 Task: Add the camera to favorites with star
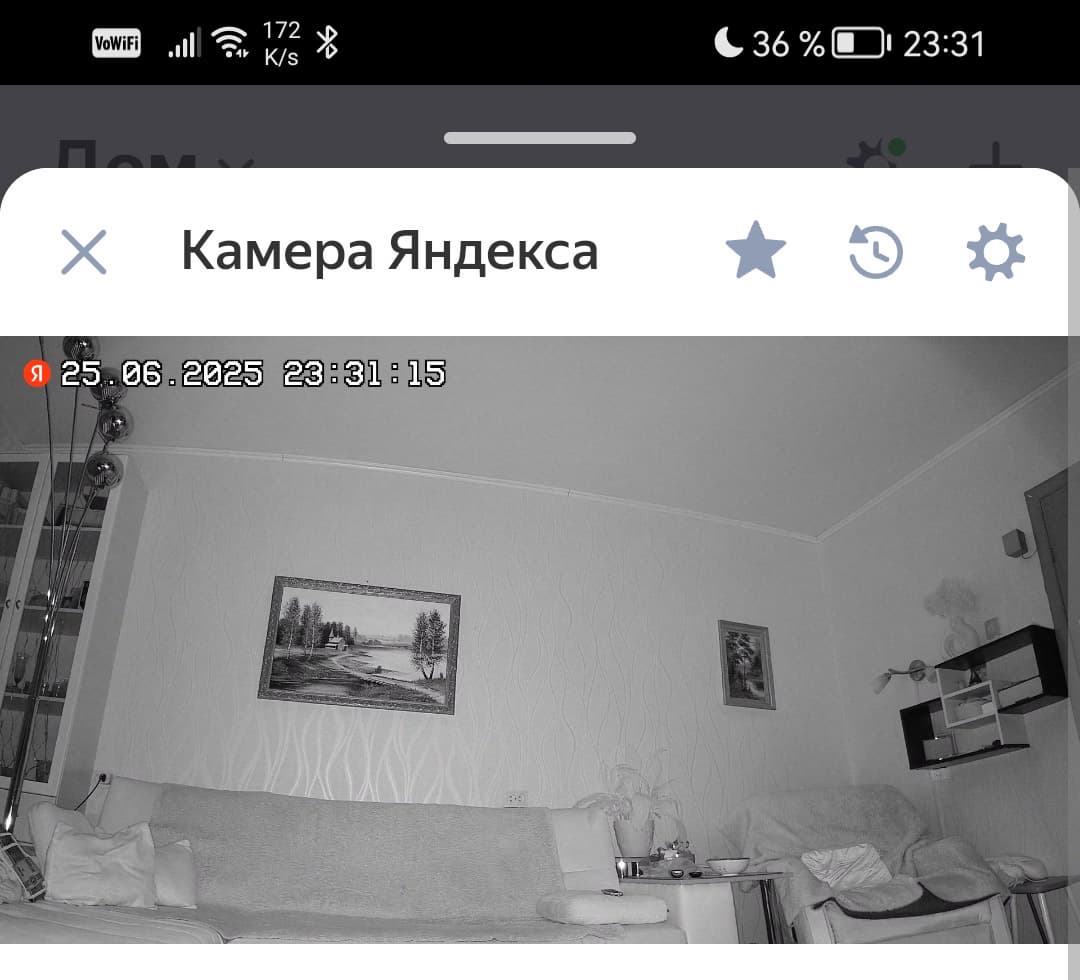coord(755,251)
